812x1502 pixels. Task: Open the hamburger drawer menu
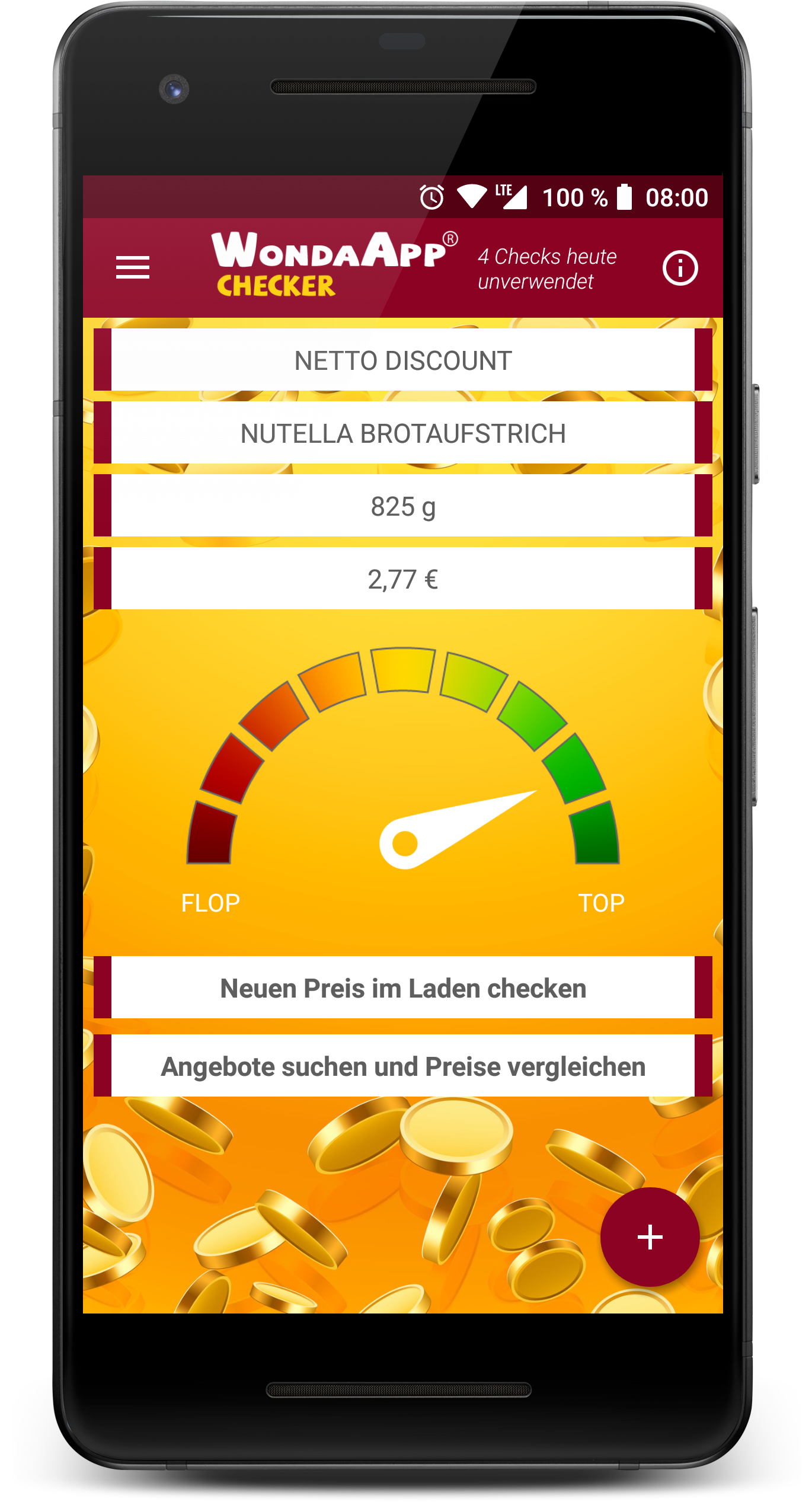[133, 268]
